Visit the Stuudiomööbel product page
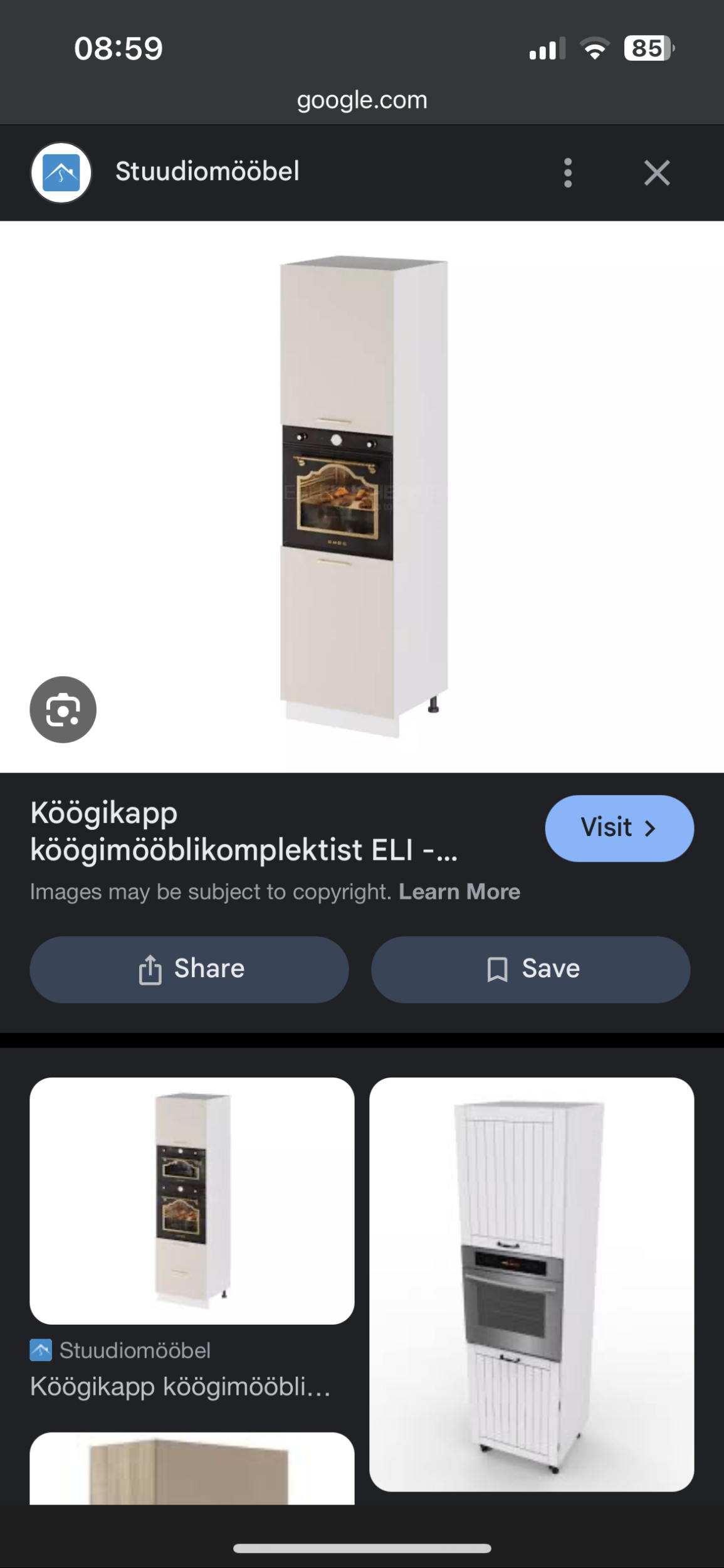The width and height of the screenshot is (724, 1568). point(619,828)
